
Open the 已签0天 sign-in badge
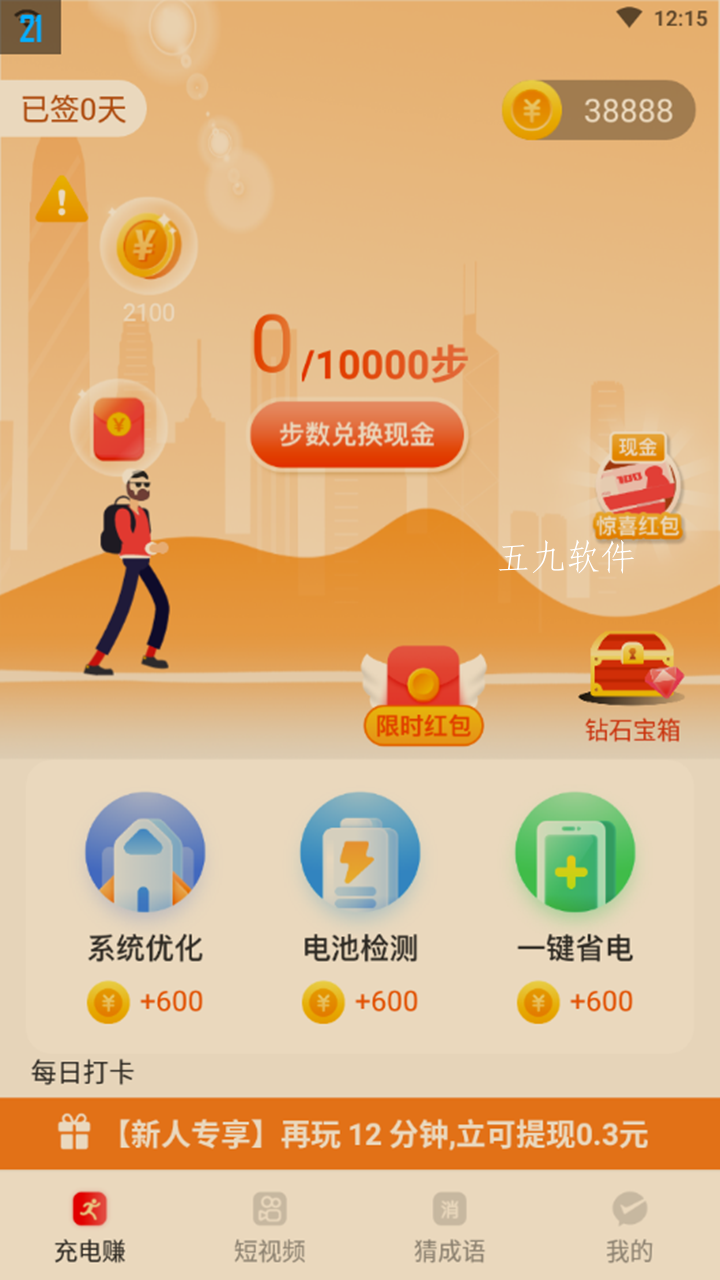[73, 109]
